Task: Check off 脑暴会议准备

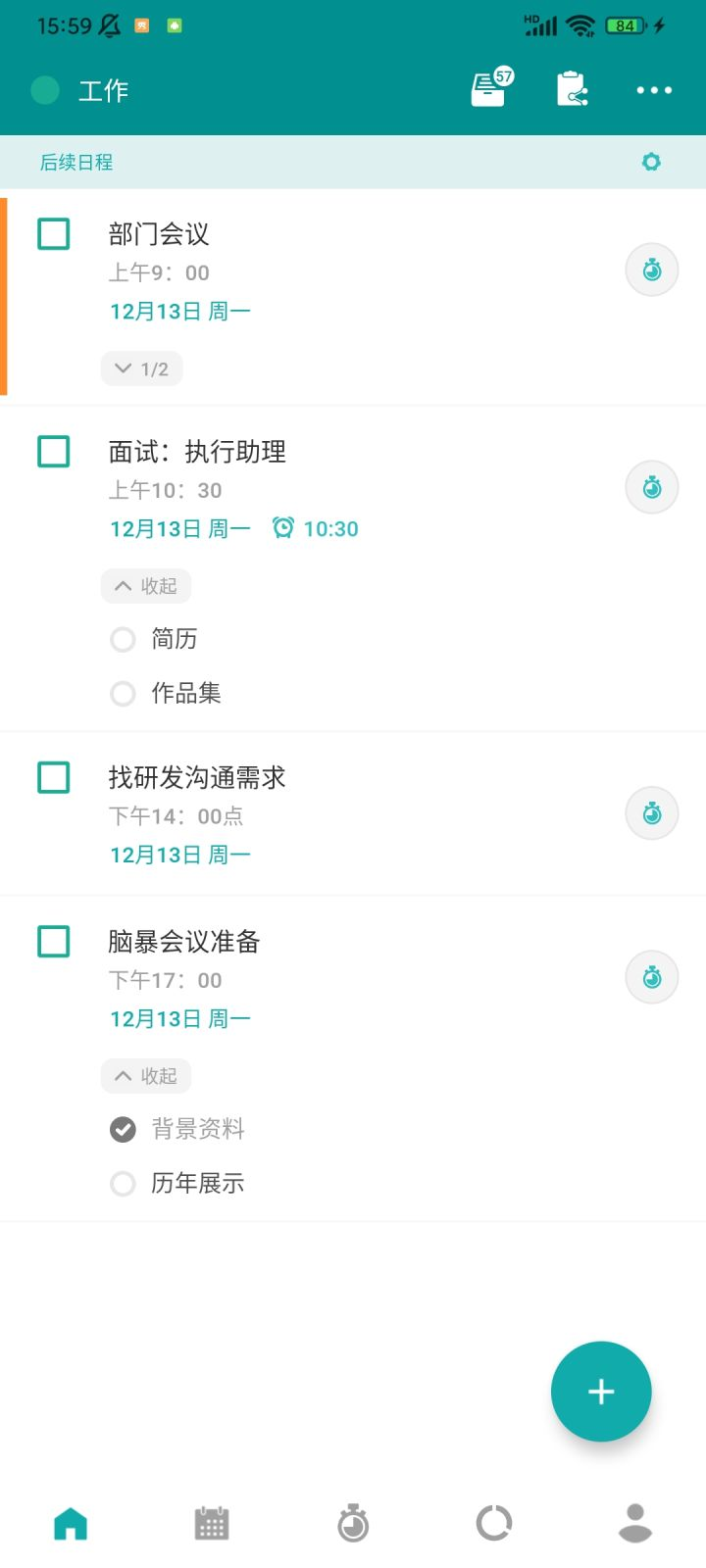Action: click(54, 942)
